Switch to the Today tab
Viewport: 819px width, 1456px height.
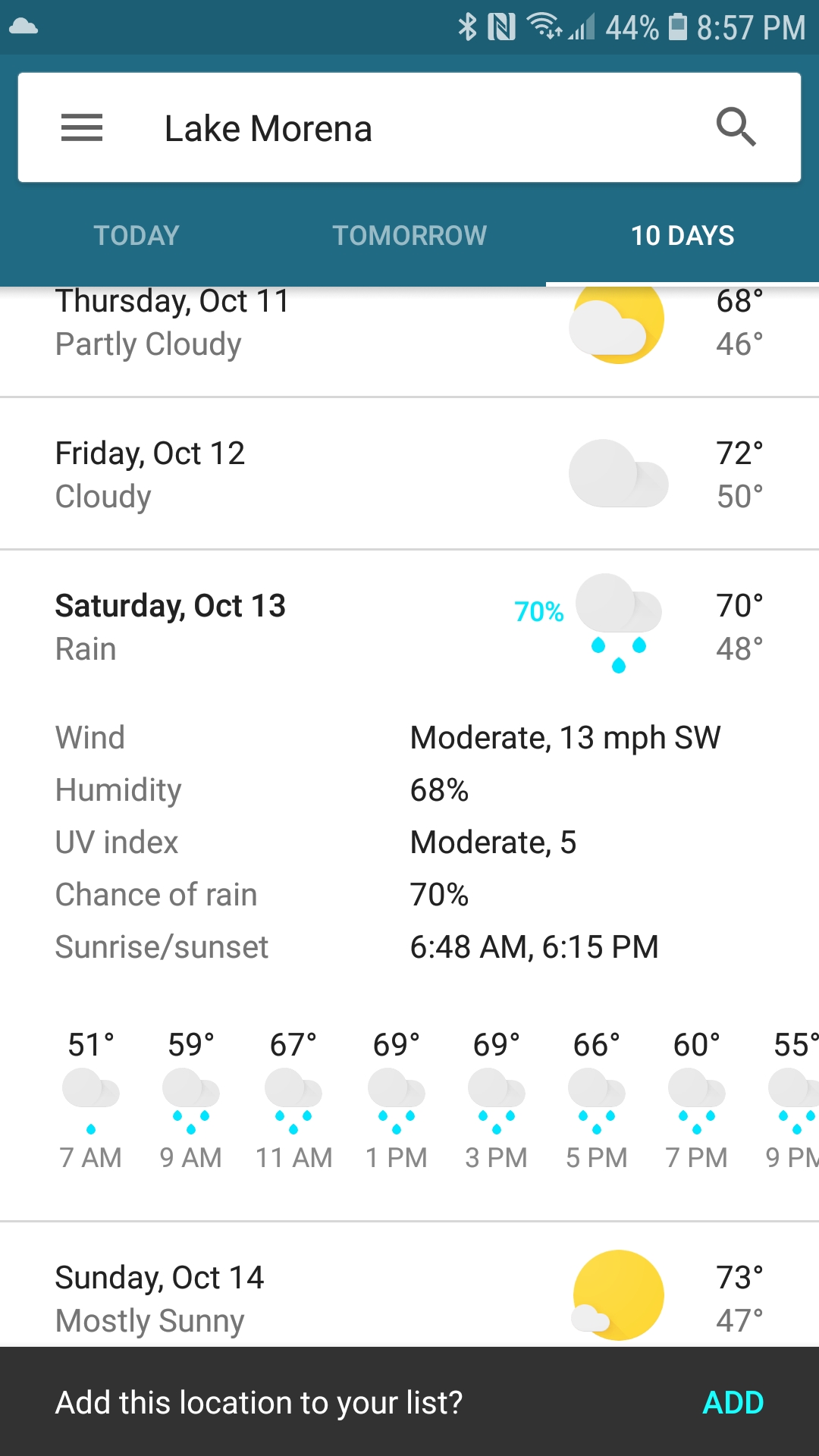coord(136,235)
